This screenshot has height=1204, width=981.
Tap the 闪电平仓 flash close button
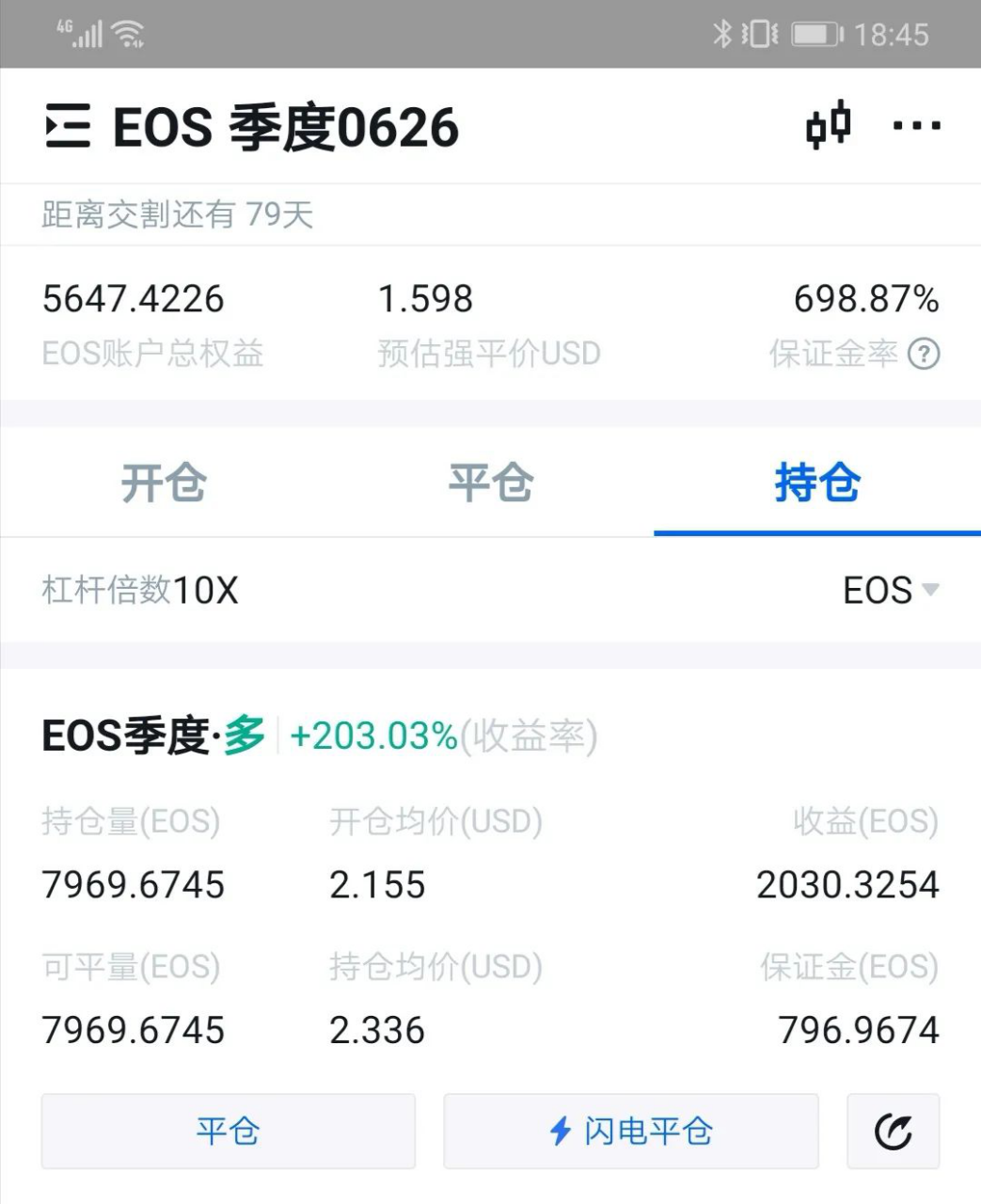click(x=630, y=1132)
